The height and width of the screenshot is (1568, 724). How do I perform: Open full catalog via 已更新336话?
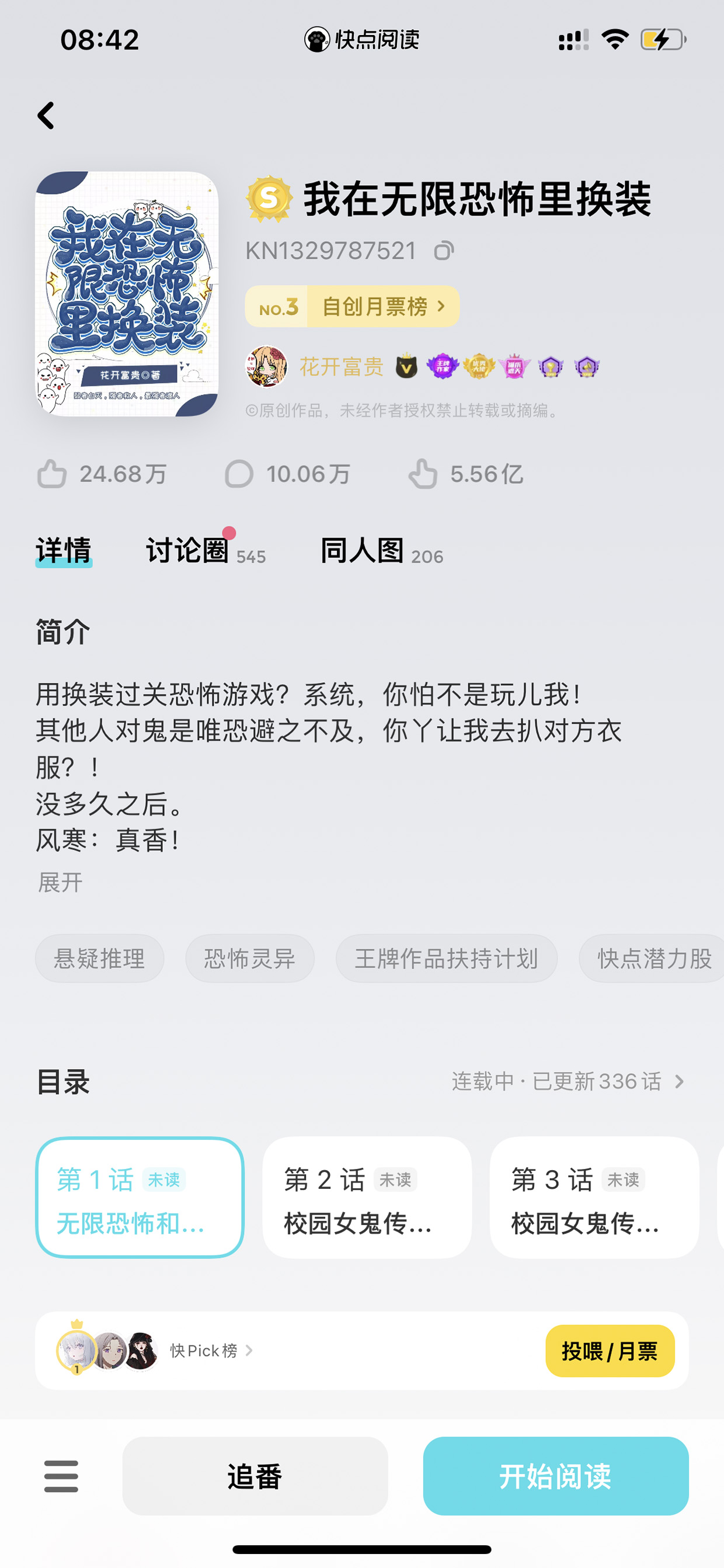click(568, 1081)
